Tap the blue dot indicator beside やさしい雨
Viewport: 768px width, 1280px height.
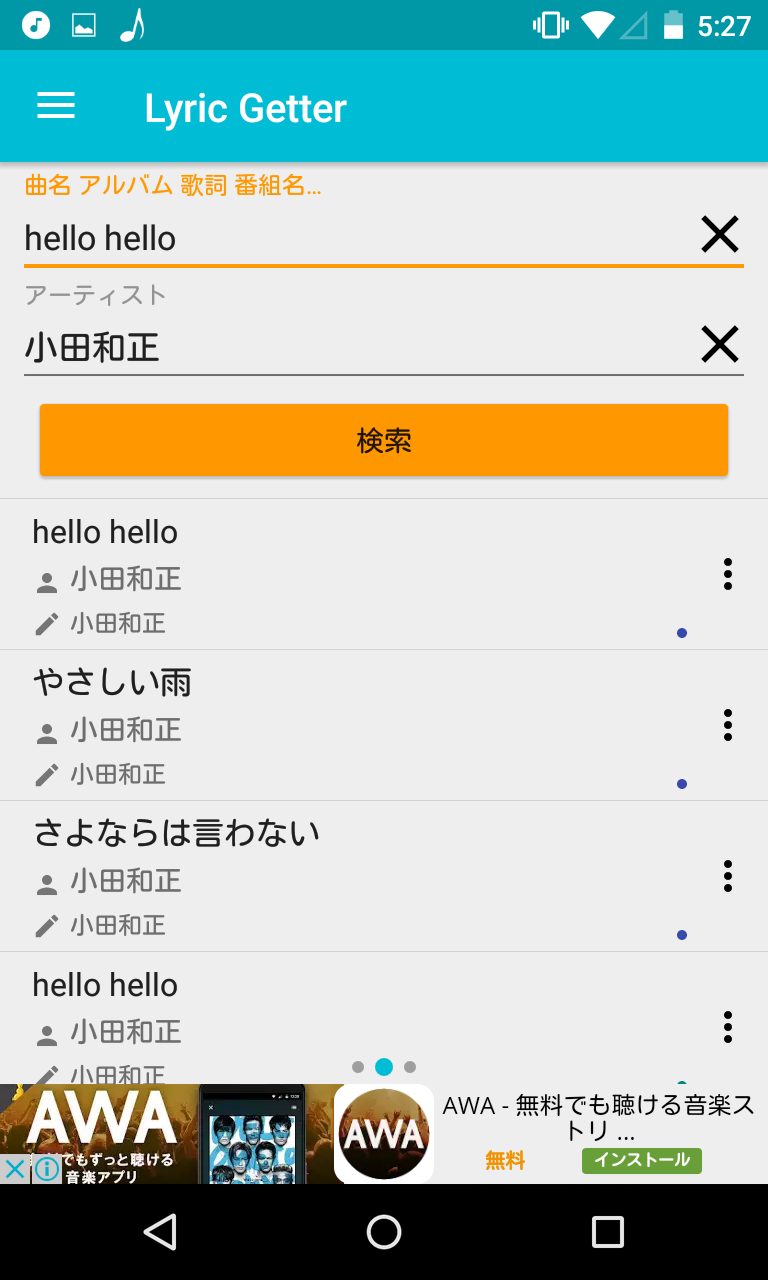tap(681, 784)
